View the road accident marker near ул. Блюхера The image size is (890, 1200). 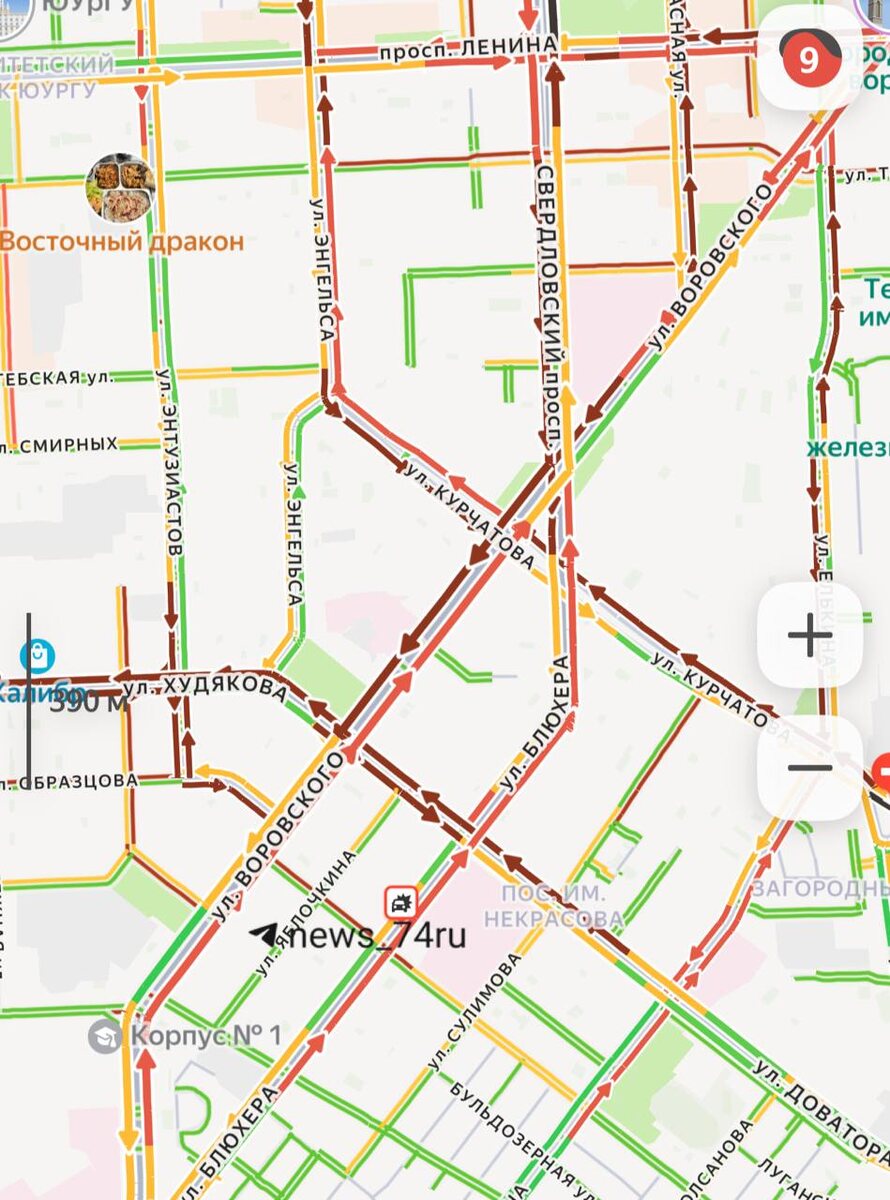402,903
